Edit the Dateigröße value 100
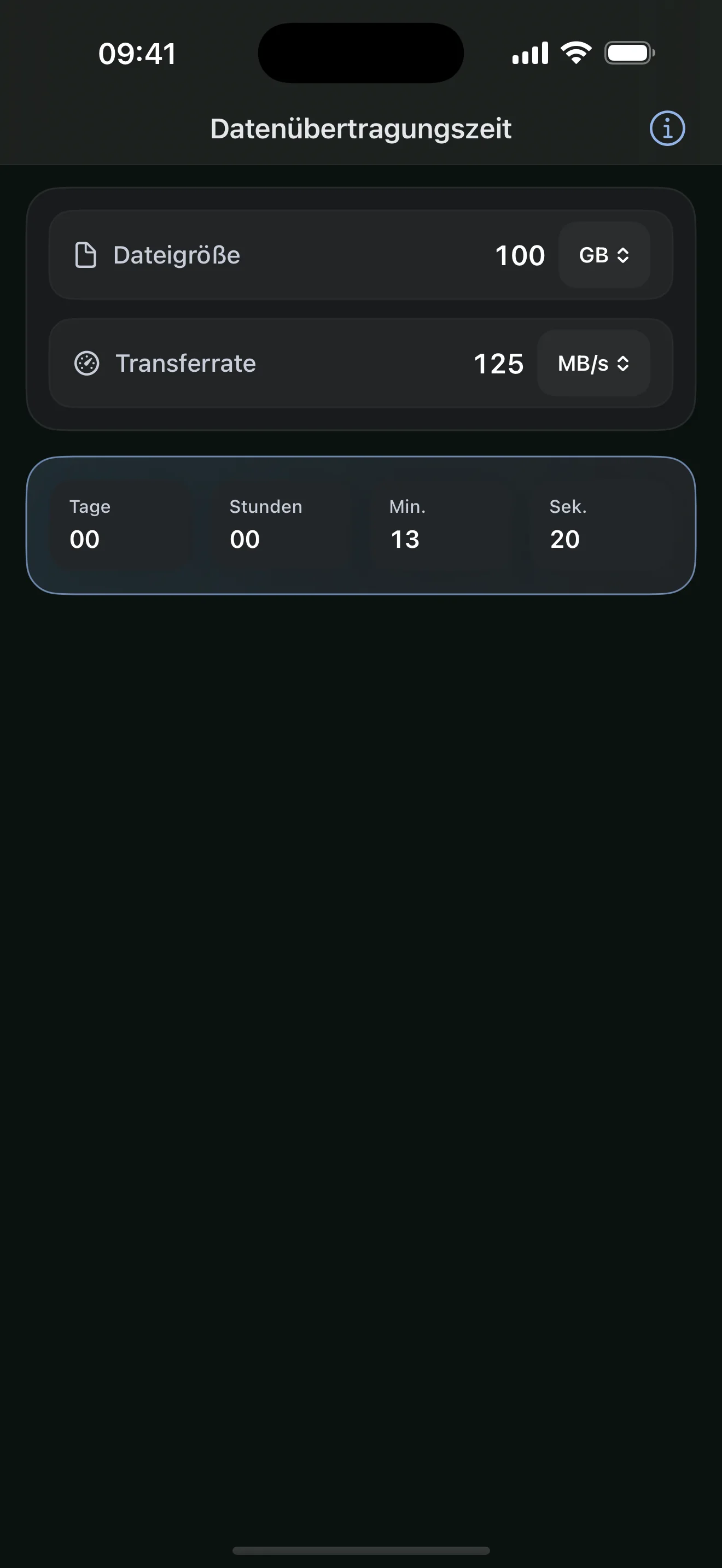 coord(519,255)
